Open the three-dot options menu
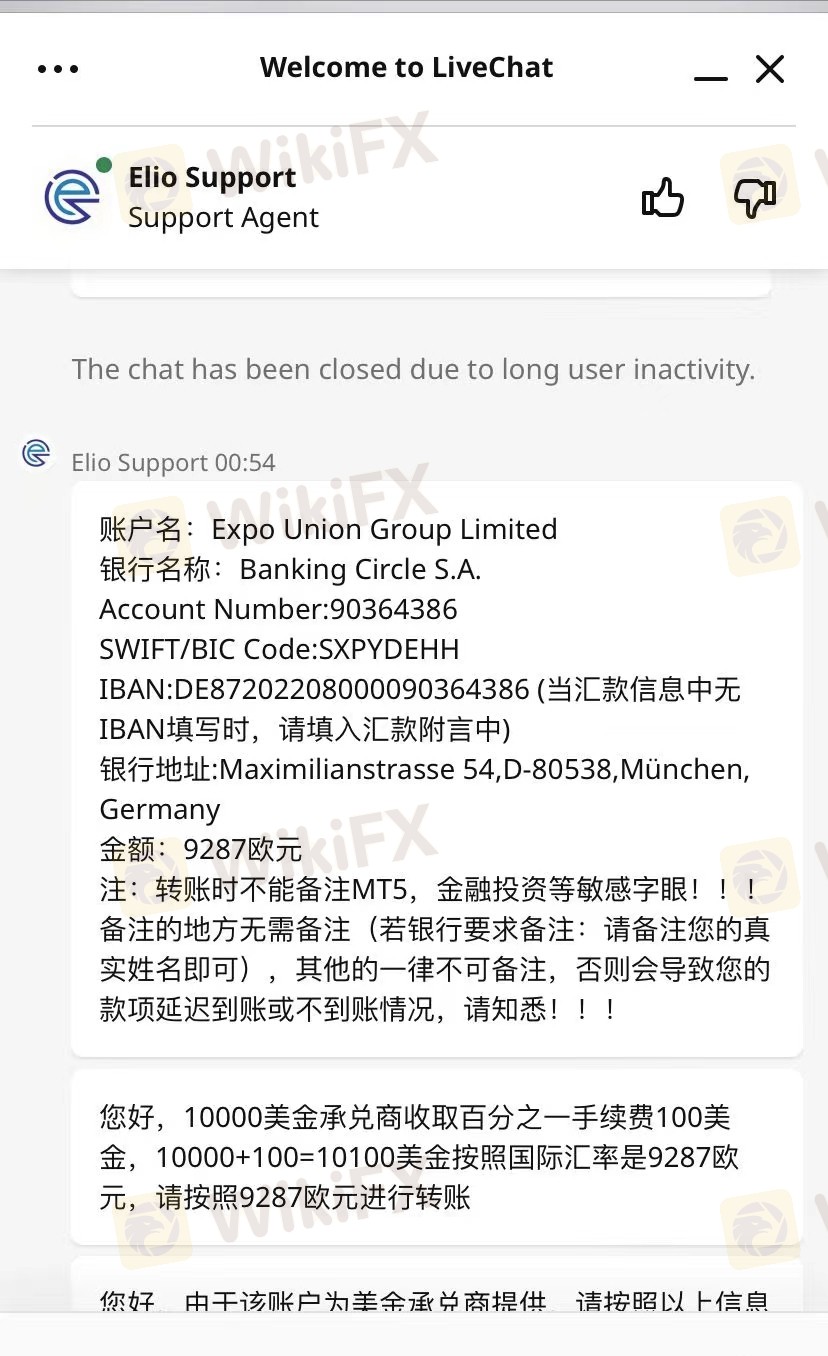 (57, 69)
